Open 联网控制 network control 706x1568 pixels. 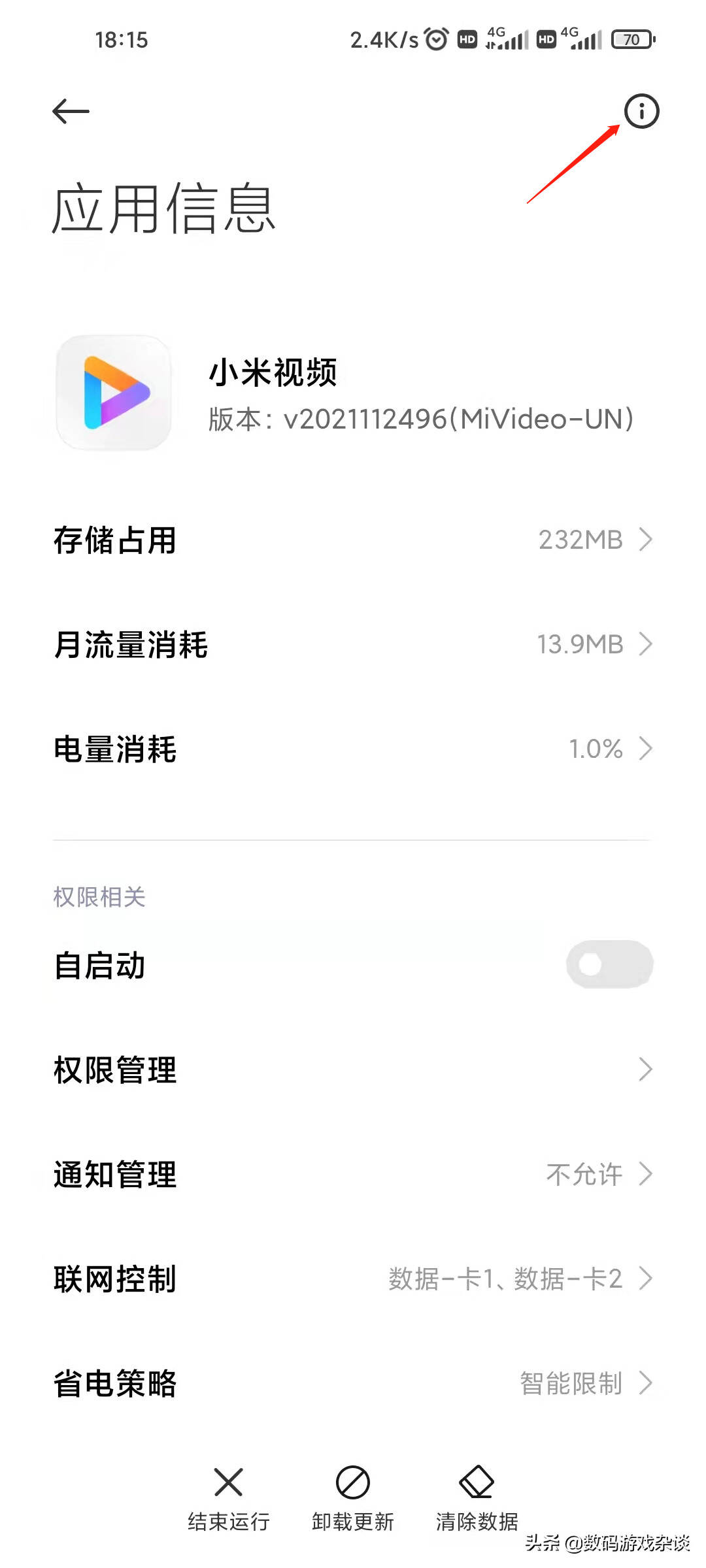tap(353, 1279)
